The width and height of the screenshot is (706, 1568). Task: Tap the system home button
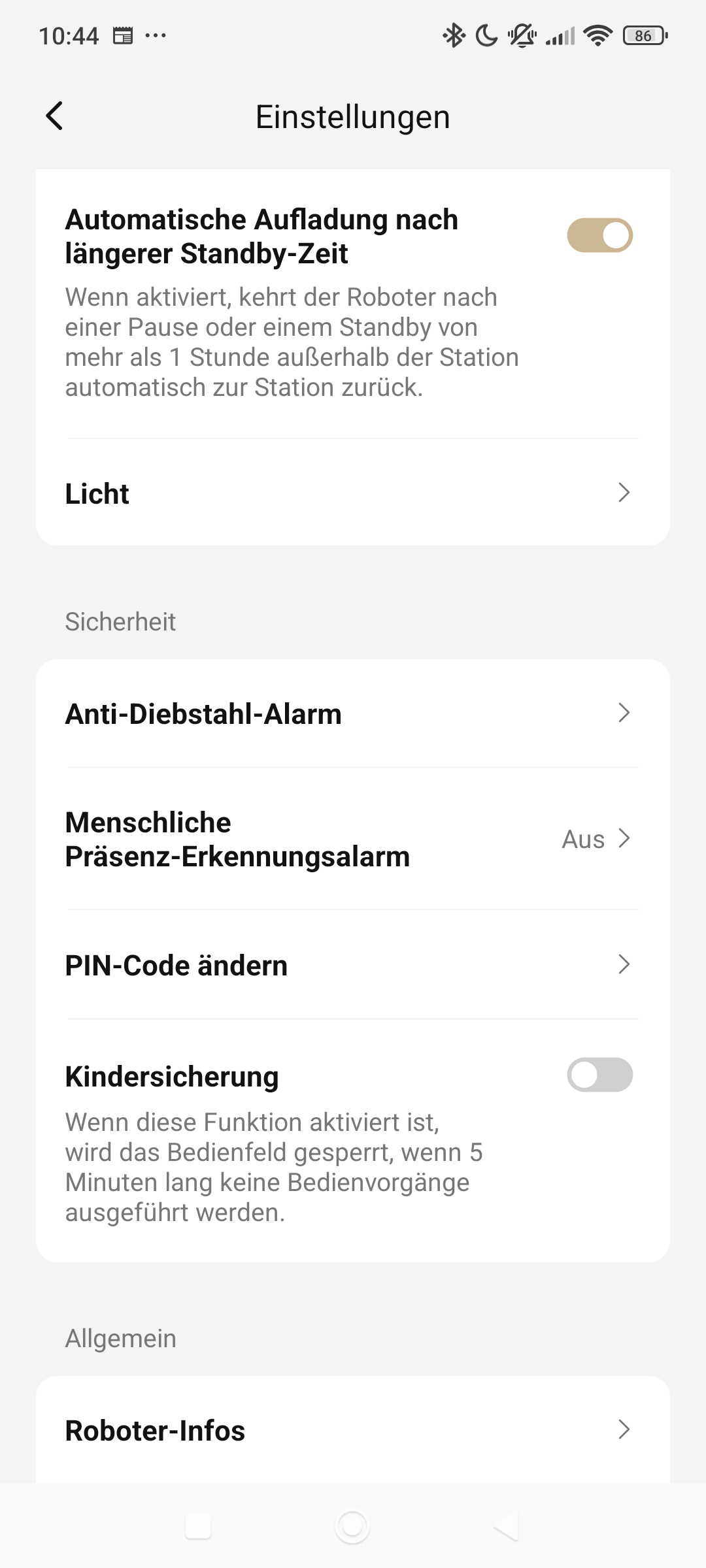pos(352,1527)
